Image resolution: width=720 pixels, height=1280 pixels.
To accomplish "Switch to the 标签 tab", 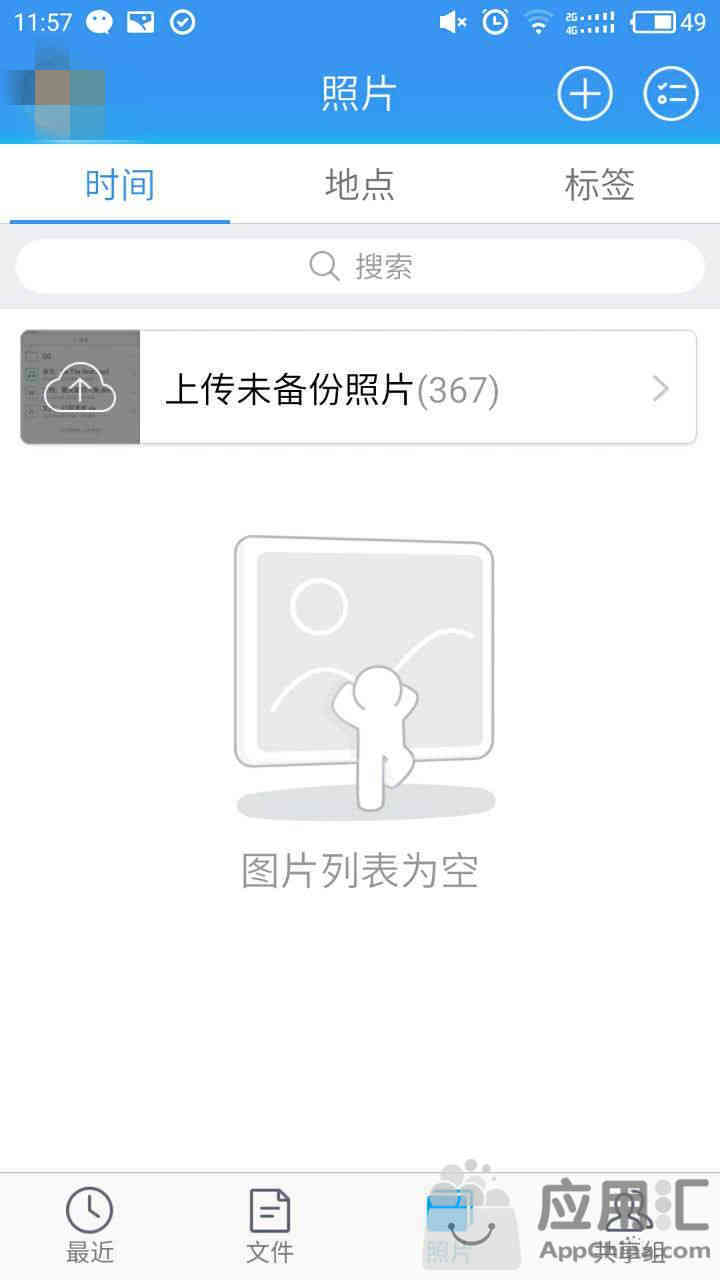I will pos(600,185).
